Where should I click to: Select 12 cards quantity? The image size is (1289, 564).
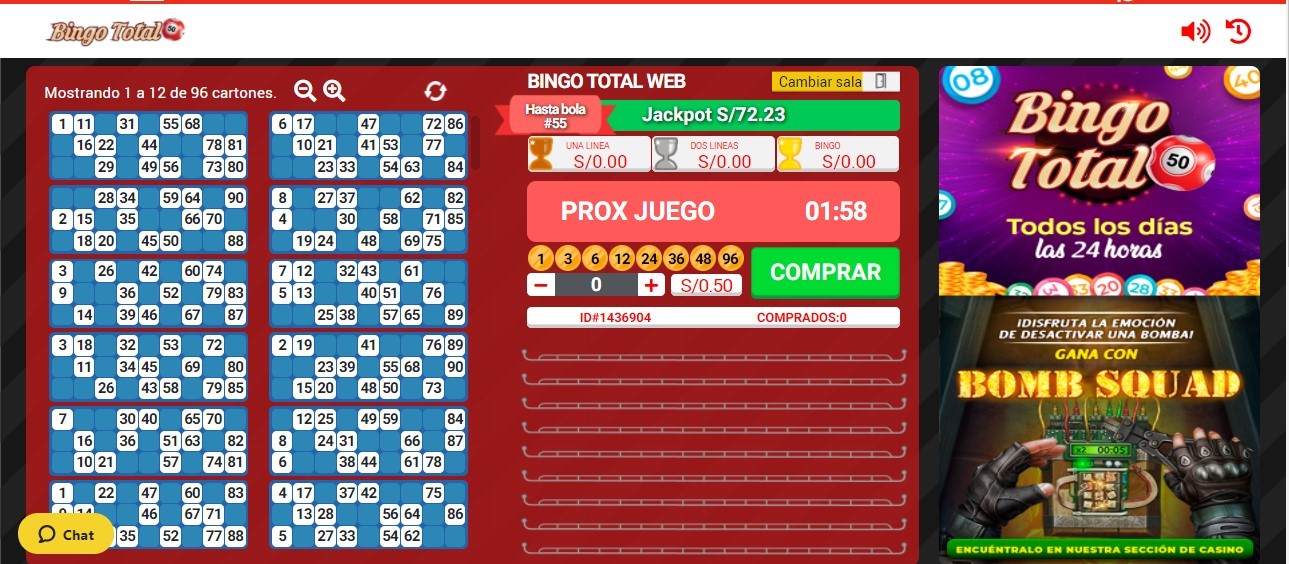[x=622, y=259]
